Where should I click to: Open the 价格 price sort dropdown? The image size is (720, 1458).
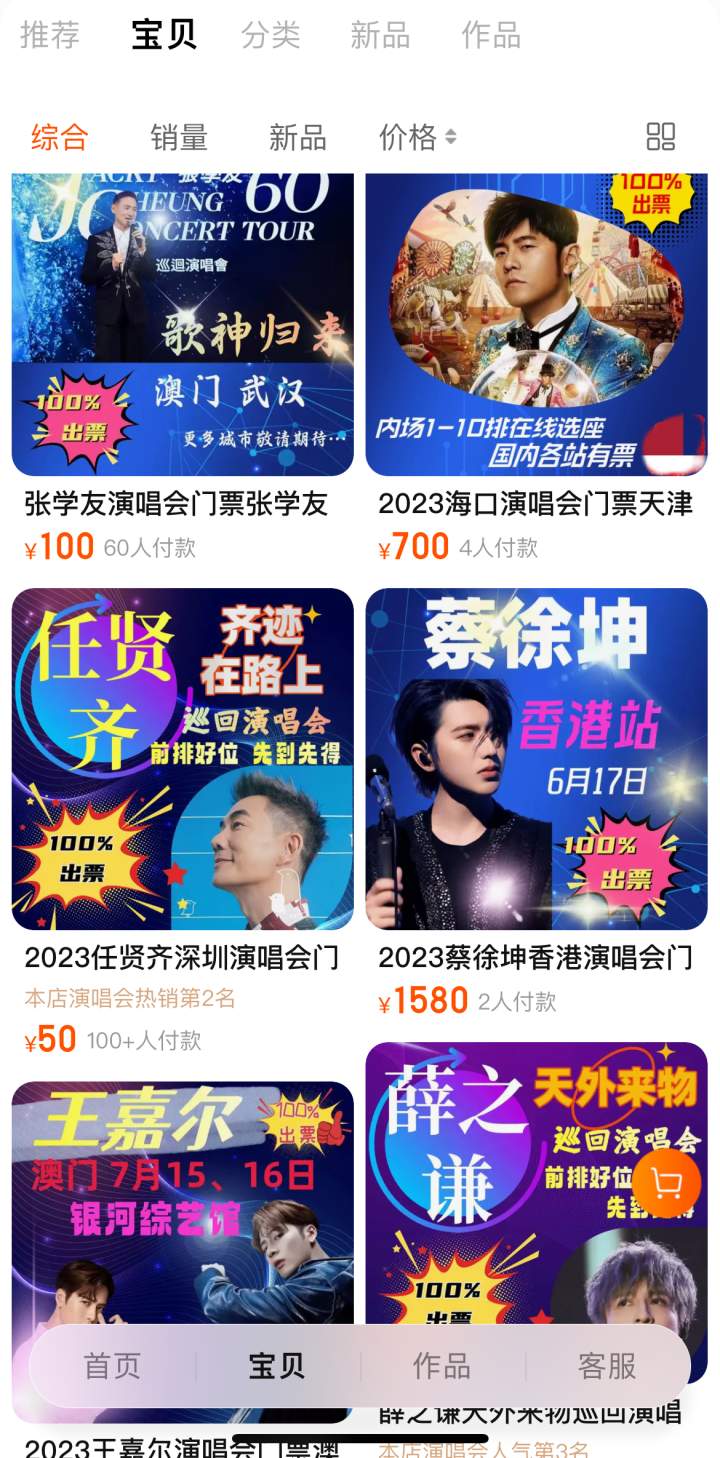coord(411,136)
